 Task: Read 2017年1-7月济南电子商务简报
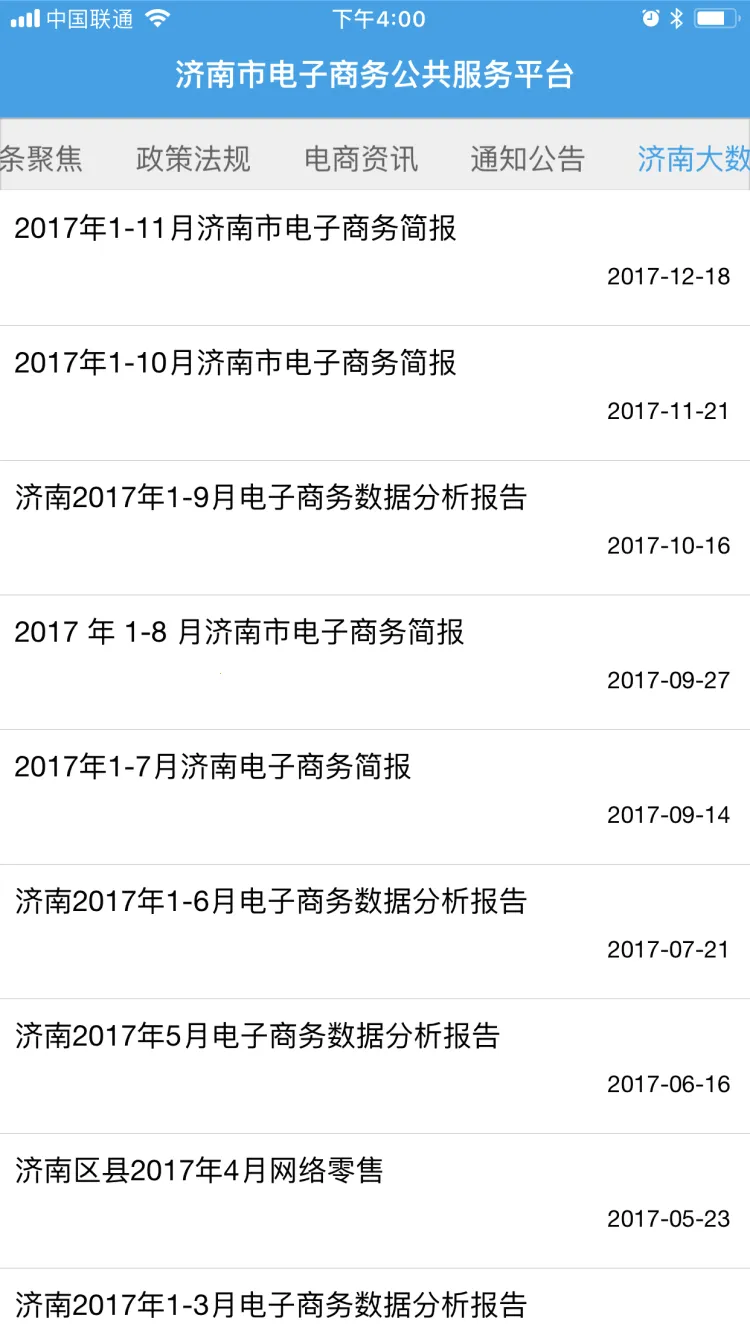212,767
